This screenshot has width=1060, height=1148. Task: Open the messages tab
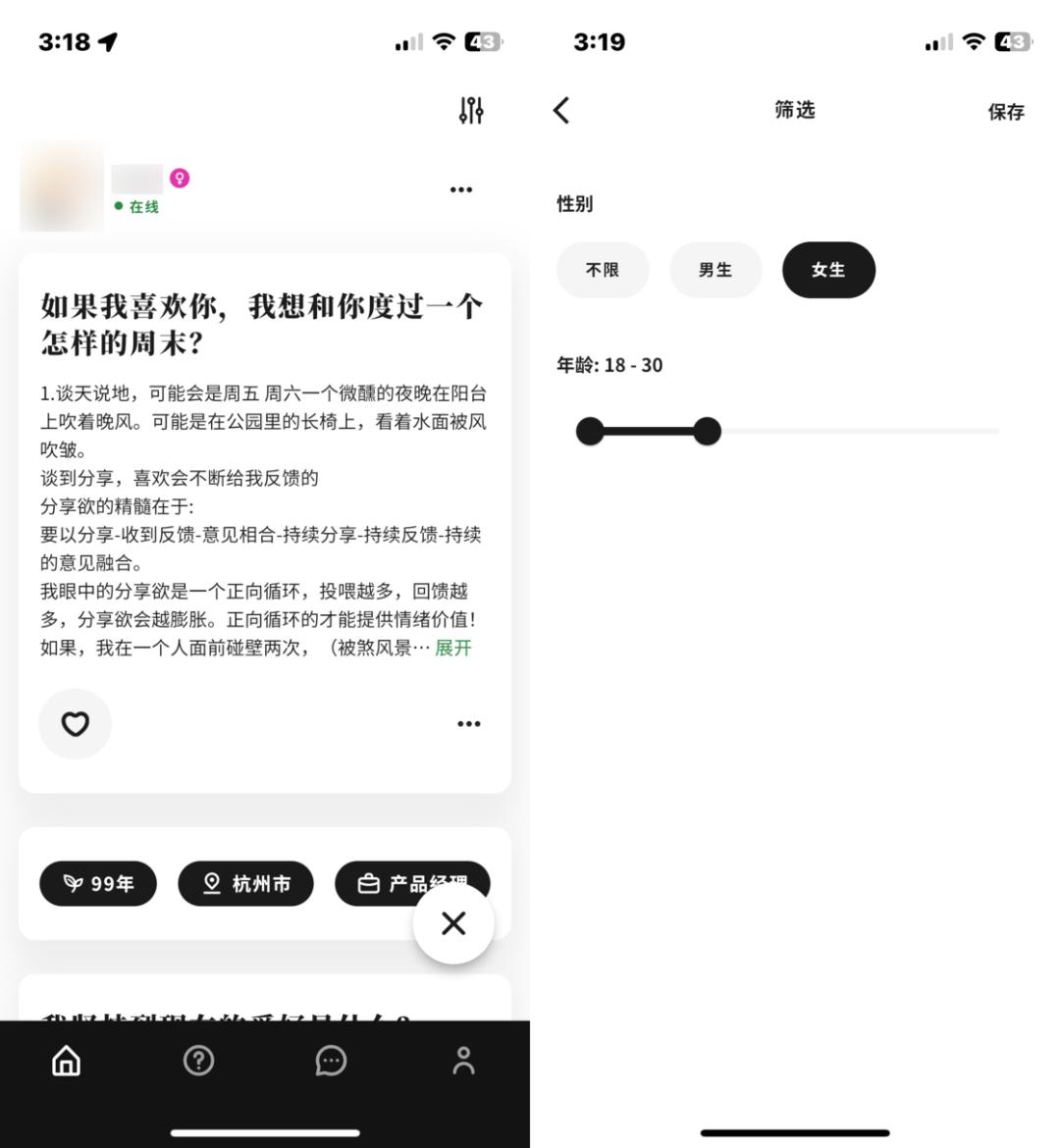coord(331,1061)
